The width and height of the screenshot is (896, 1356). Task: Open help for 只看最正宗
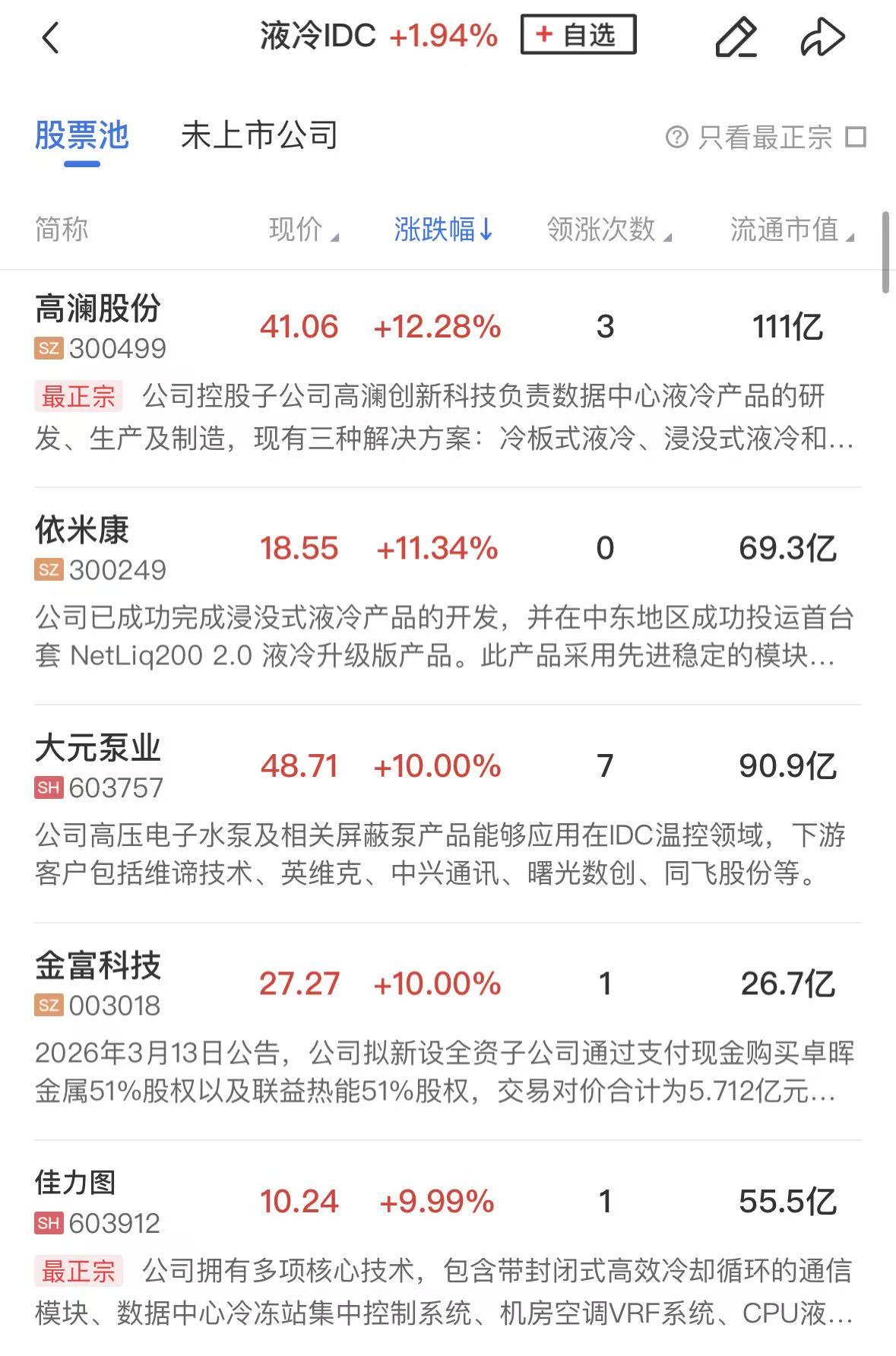click(676, 138)
